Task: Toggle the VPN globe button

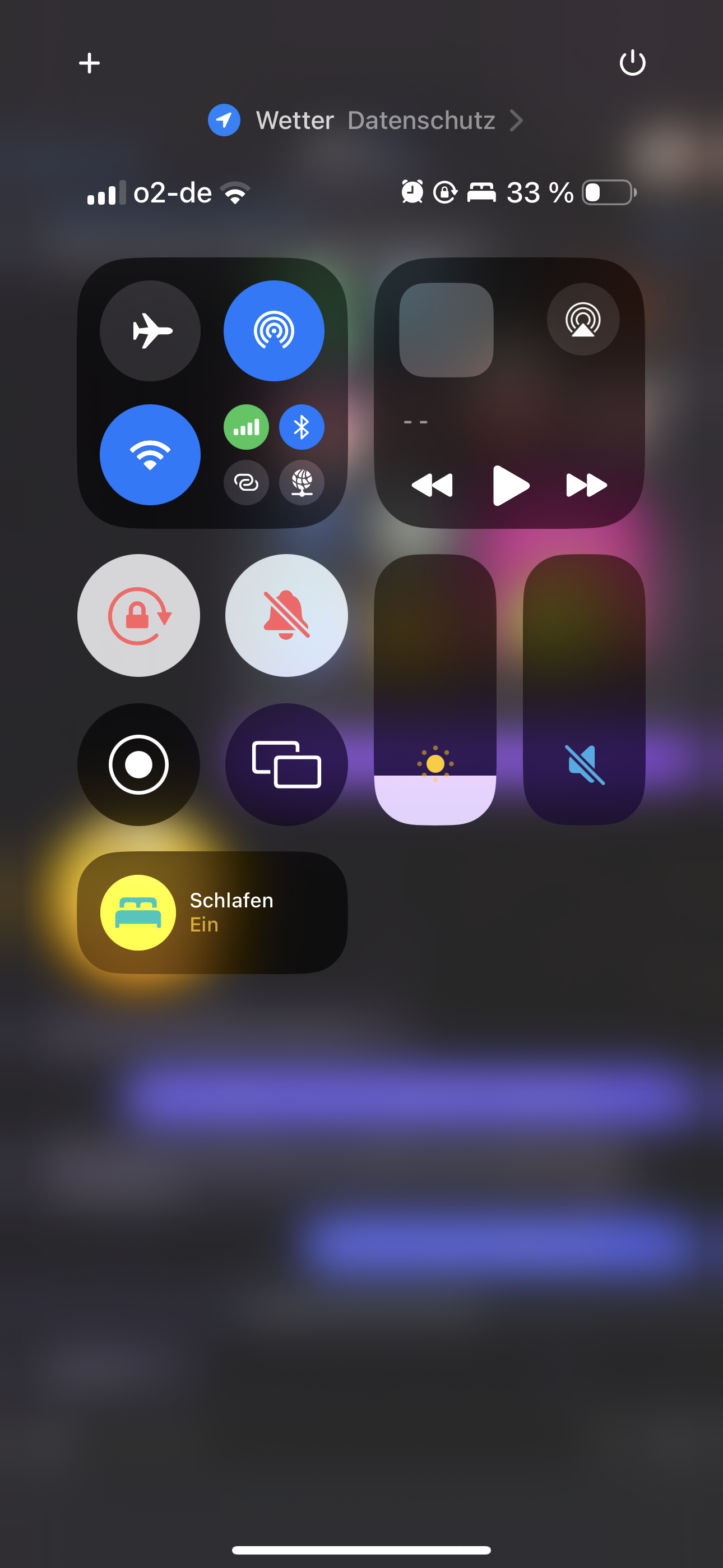Action: coord(302,483)
